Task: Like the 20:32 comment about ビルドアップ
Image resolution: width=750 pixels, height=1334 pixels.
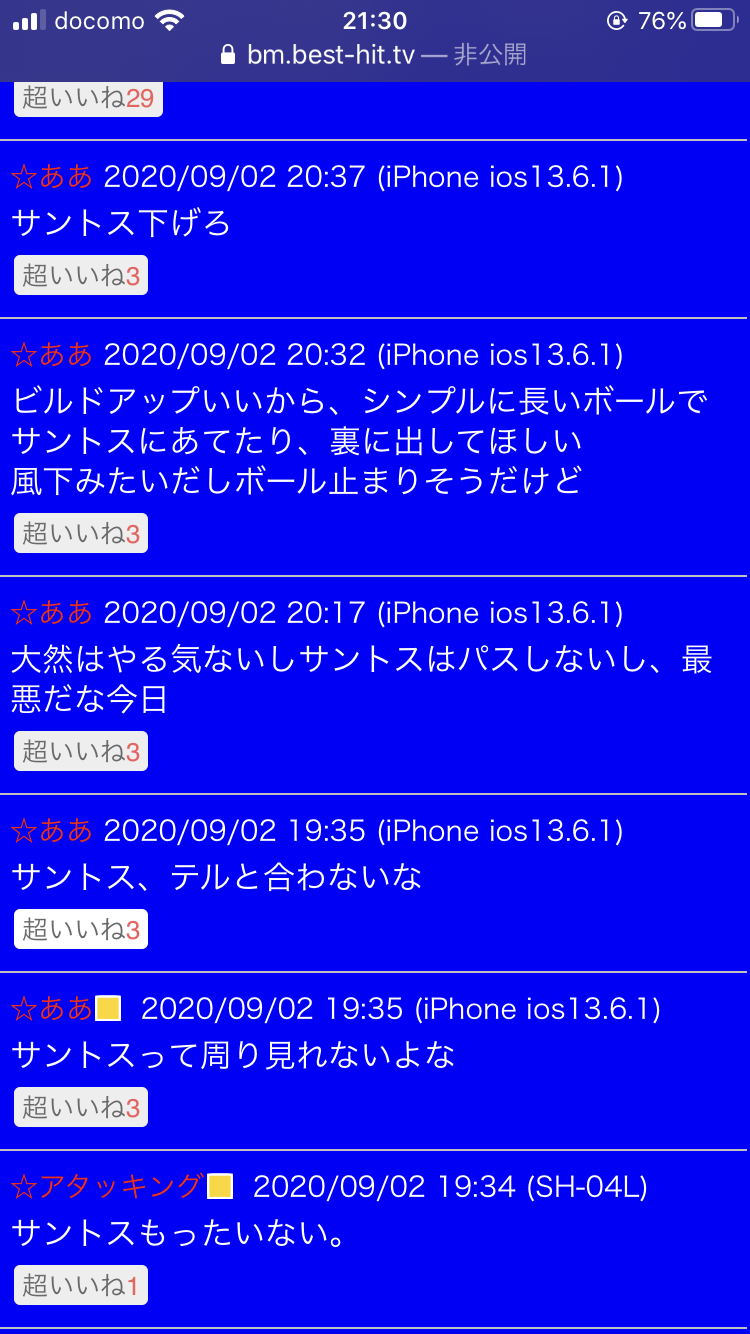Action: 81,534
